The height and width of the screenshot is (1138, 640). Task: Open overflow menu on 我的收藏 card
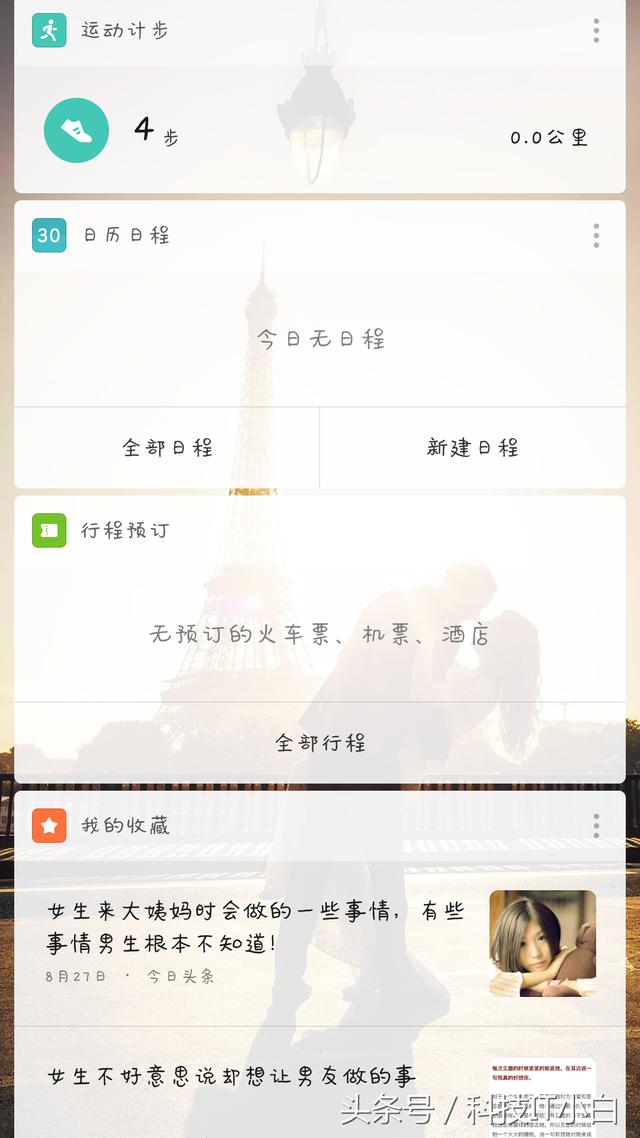596,825
